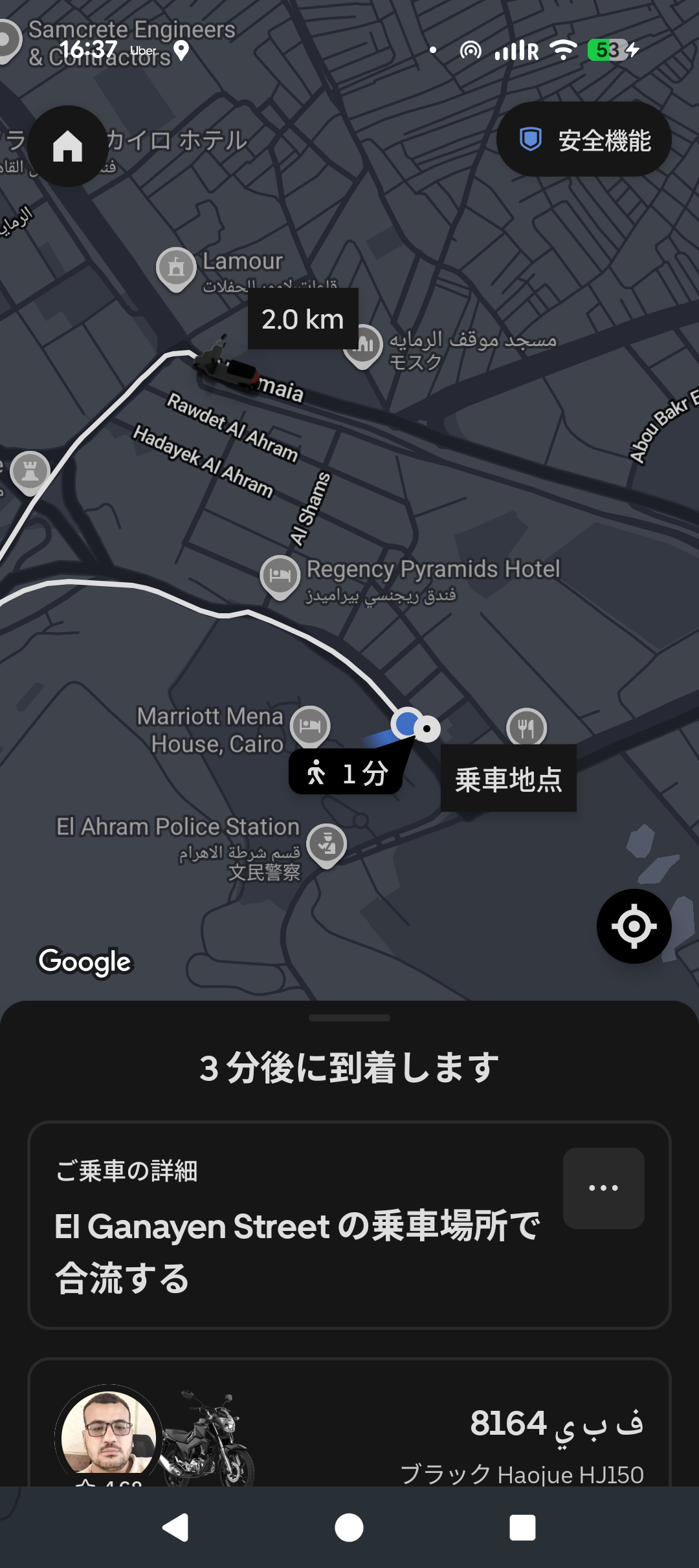Tap the 1分 walking time badge

pos(345,771)
